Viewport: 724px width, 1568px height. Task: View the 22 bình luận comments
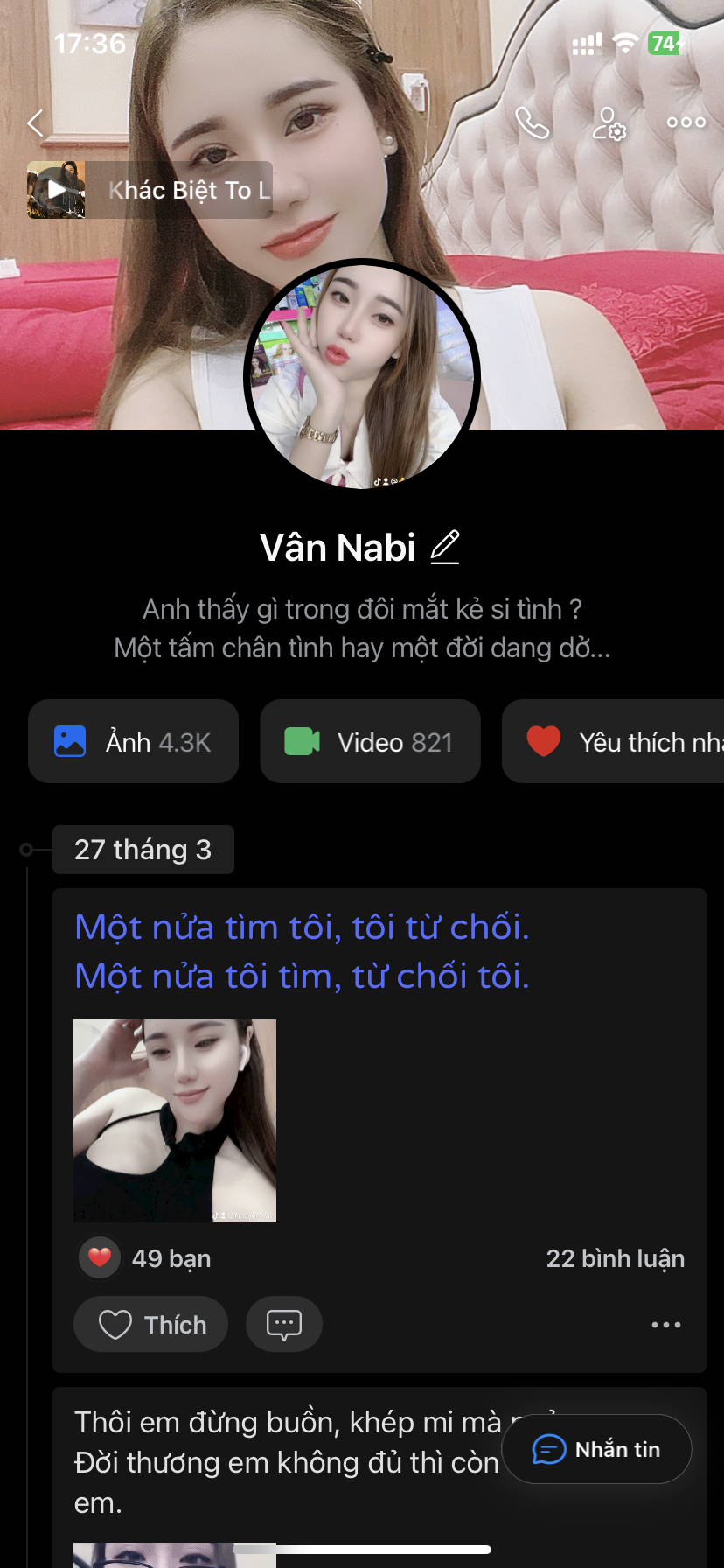point(615,1258)
